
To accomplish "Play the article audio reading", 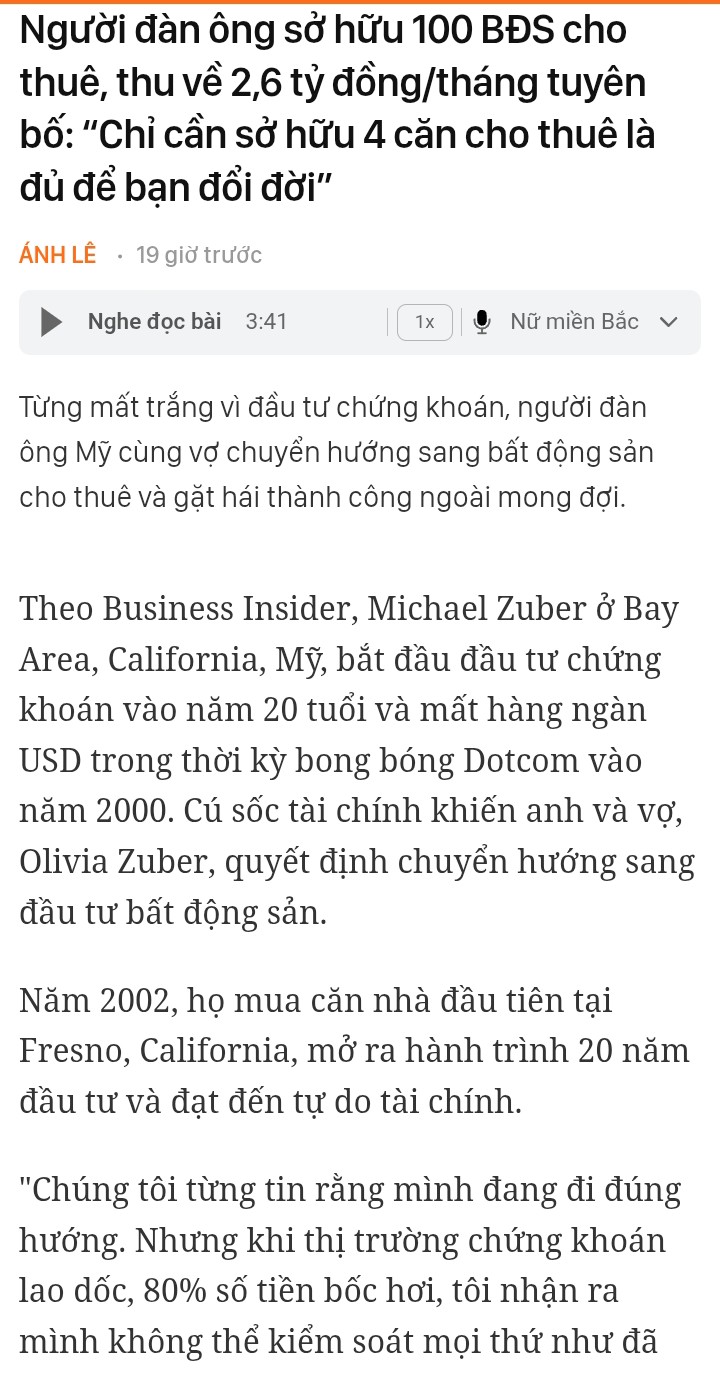I will point(50,322).
